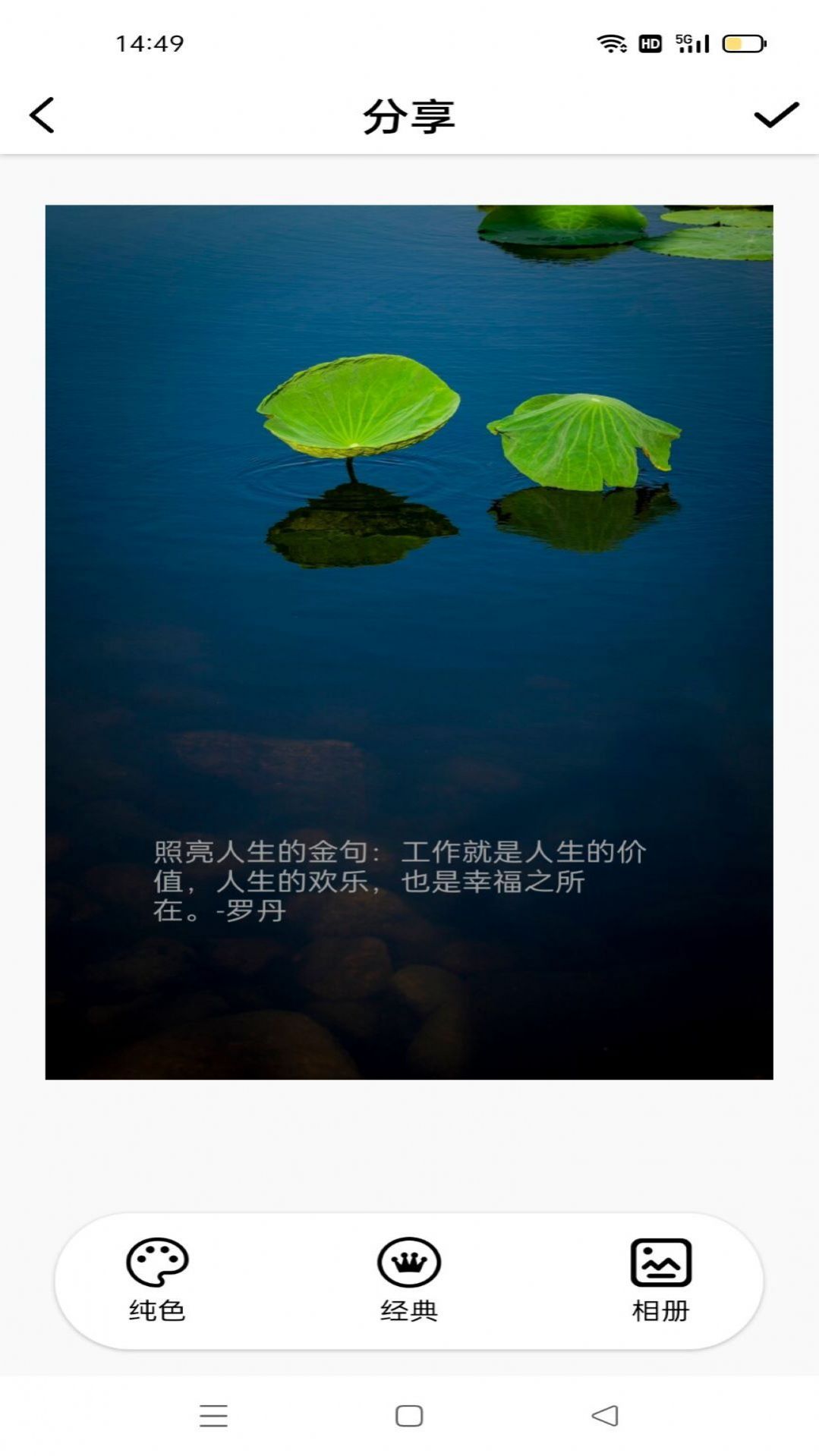Image resolution: width=819 pixels, height=1456 pixels.
Task: Tap the back arrow in the top bar
Action: pyautogui.click(x=43, y=115)
